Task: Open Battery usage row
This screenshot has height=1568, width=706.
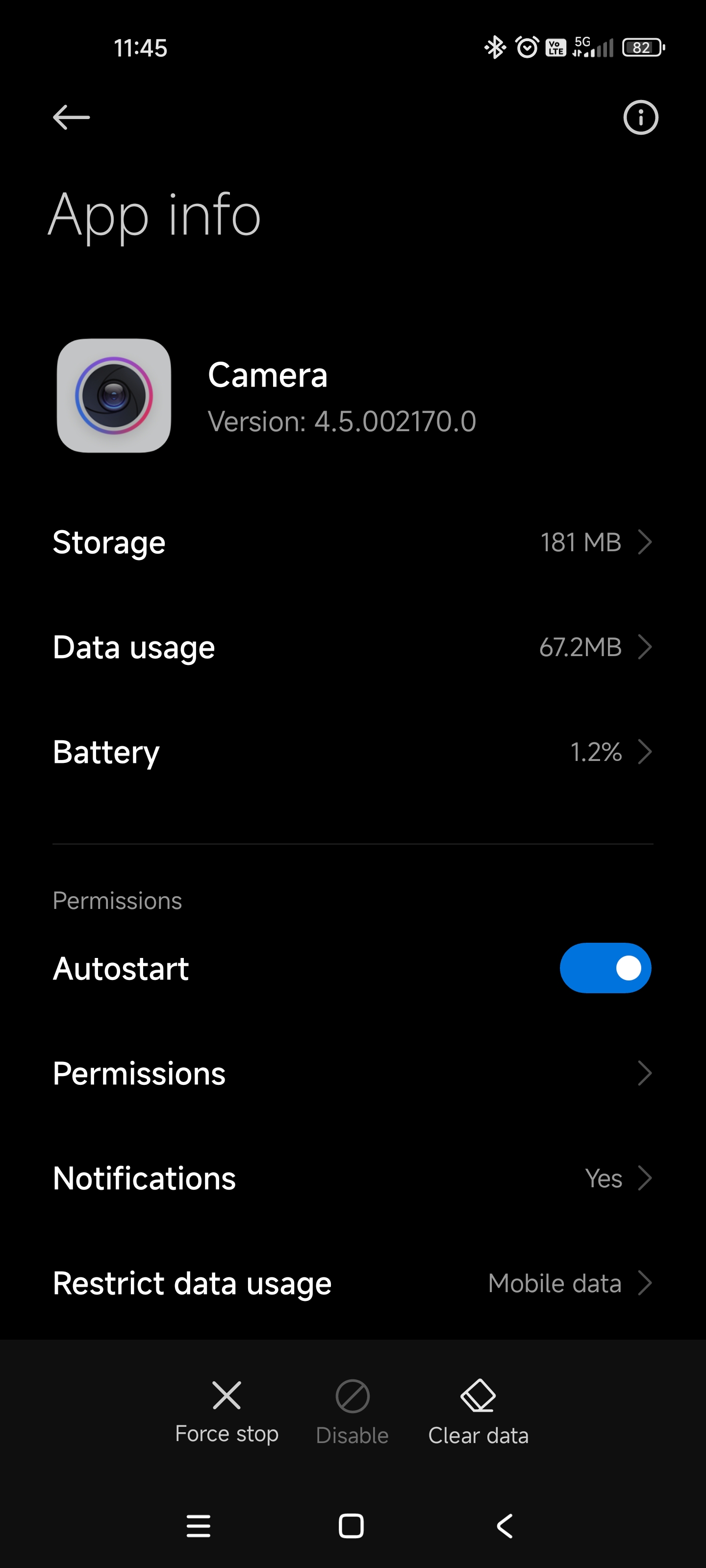Action: (353, 751)
